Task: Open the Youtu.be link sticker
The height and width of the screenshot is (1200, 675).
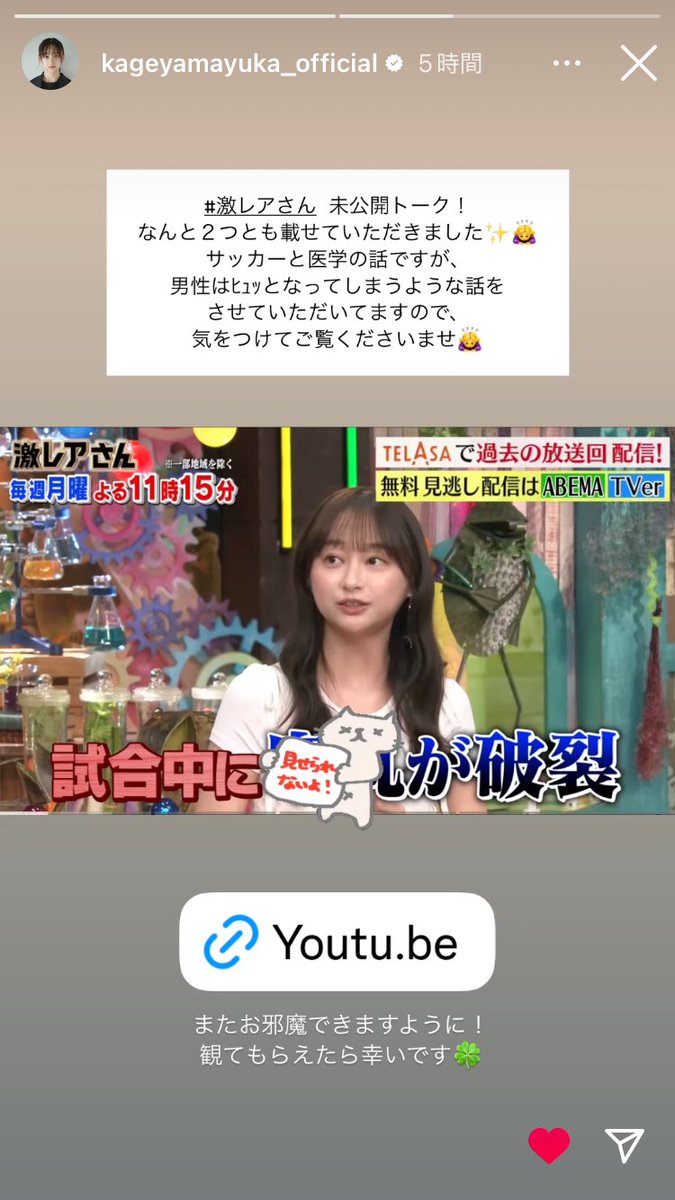Action: click(x=337, y=942)
